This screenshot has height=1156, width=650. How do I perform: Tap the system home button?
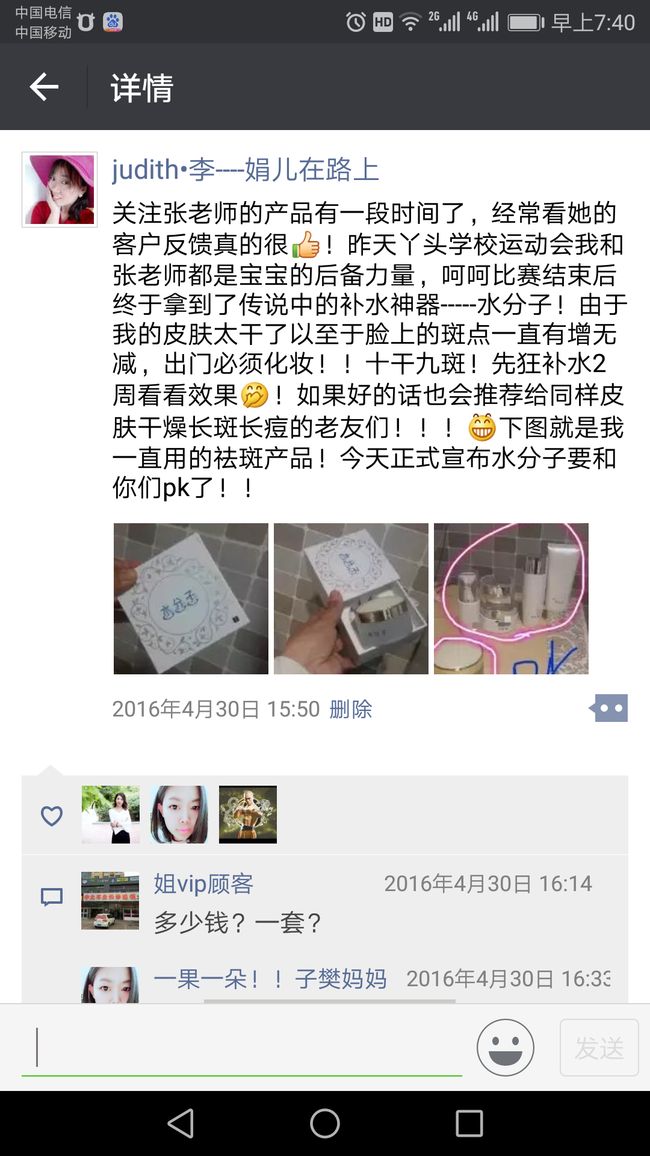[x=325, y=1124]
